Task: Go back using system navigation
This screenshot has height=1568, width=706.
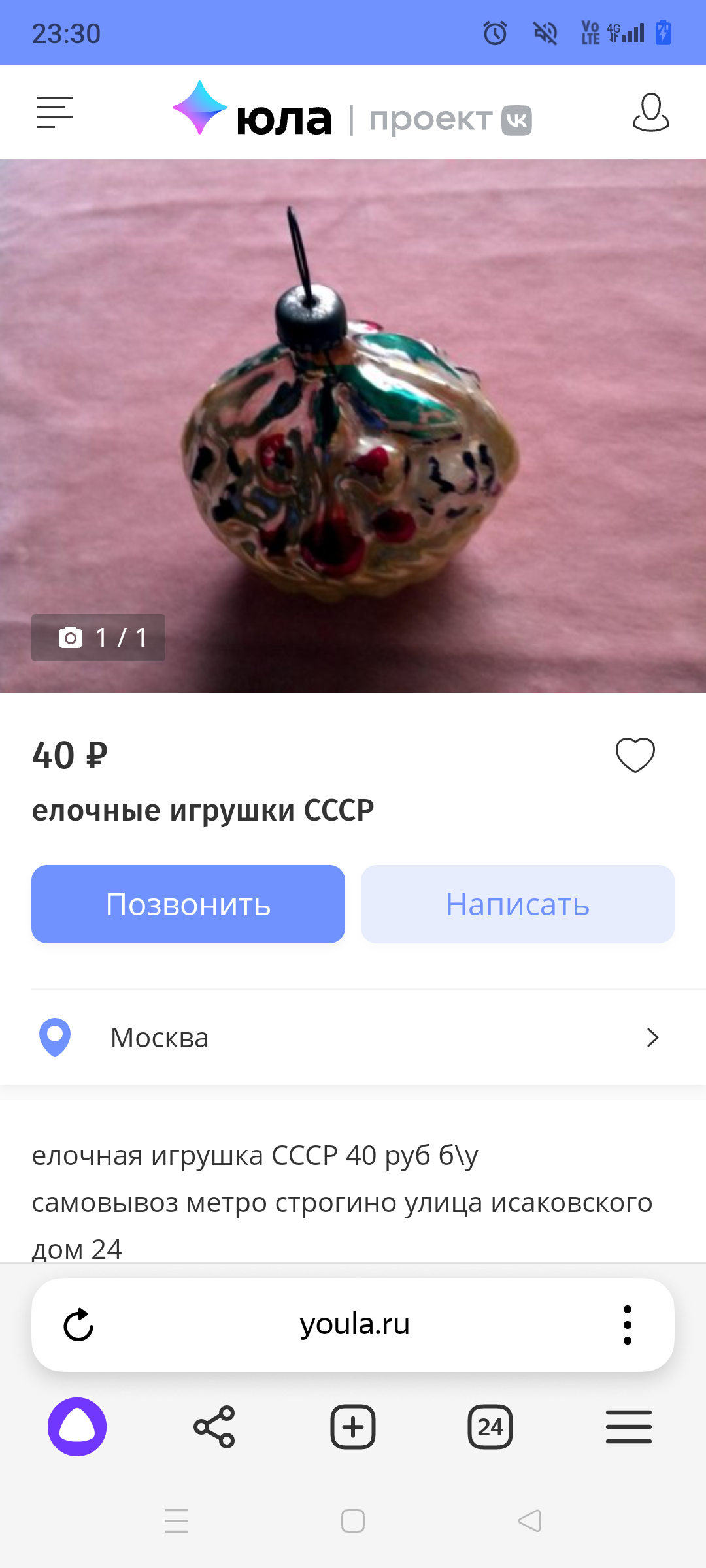Action: pos(529,1521)
